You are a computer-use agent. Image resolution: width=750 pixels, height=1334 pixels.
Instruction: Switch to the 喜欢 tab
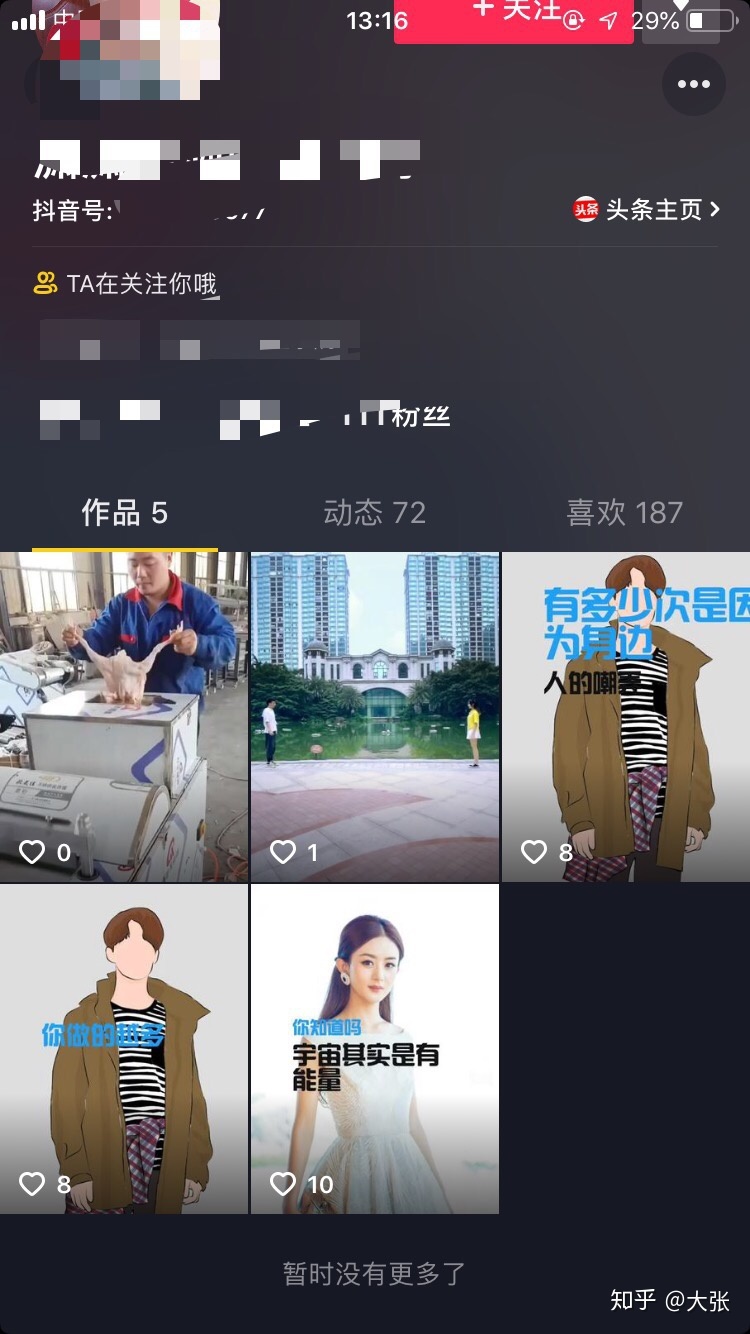(x=624, y=513)
